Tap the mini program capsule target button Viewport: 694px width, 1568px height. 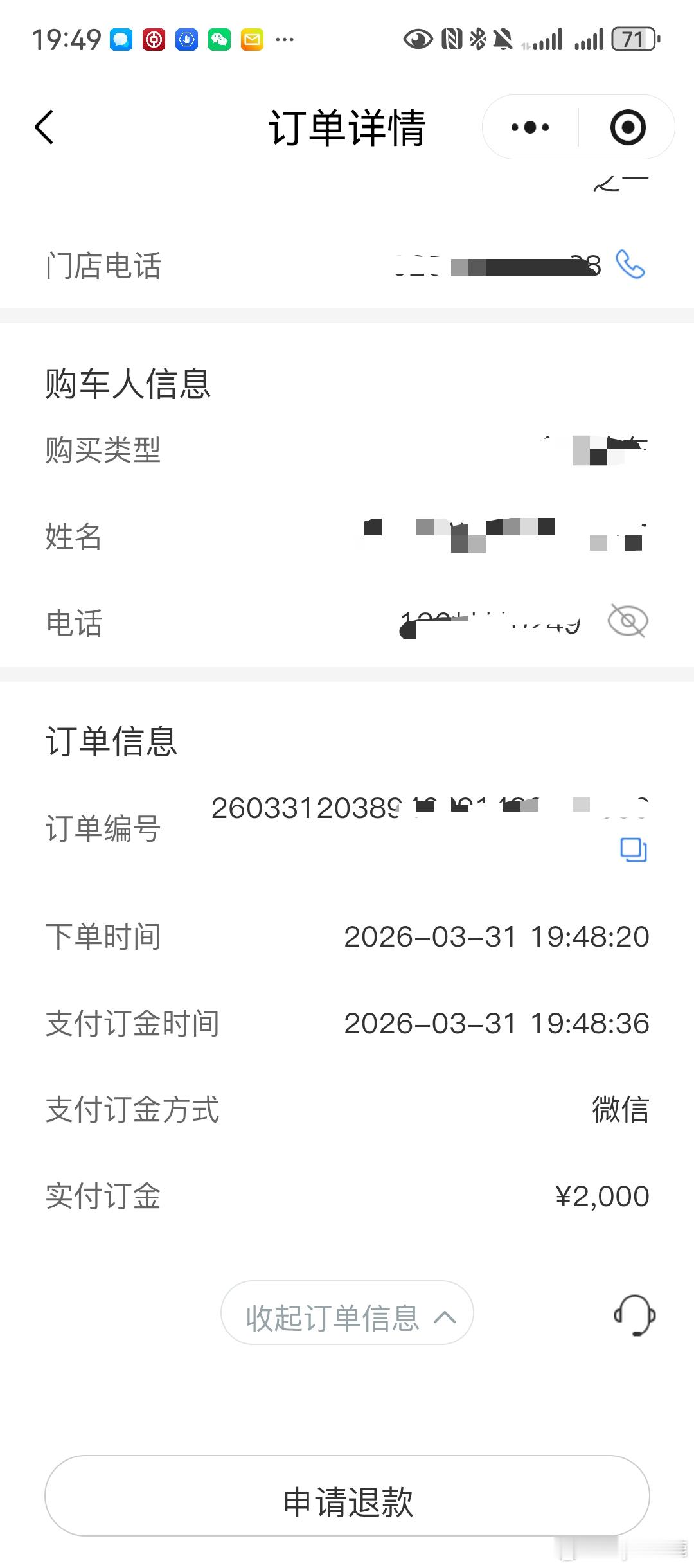[x=627, y=127]
